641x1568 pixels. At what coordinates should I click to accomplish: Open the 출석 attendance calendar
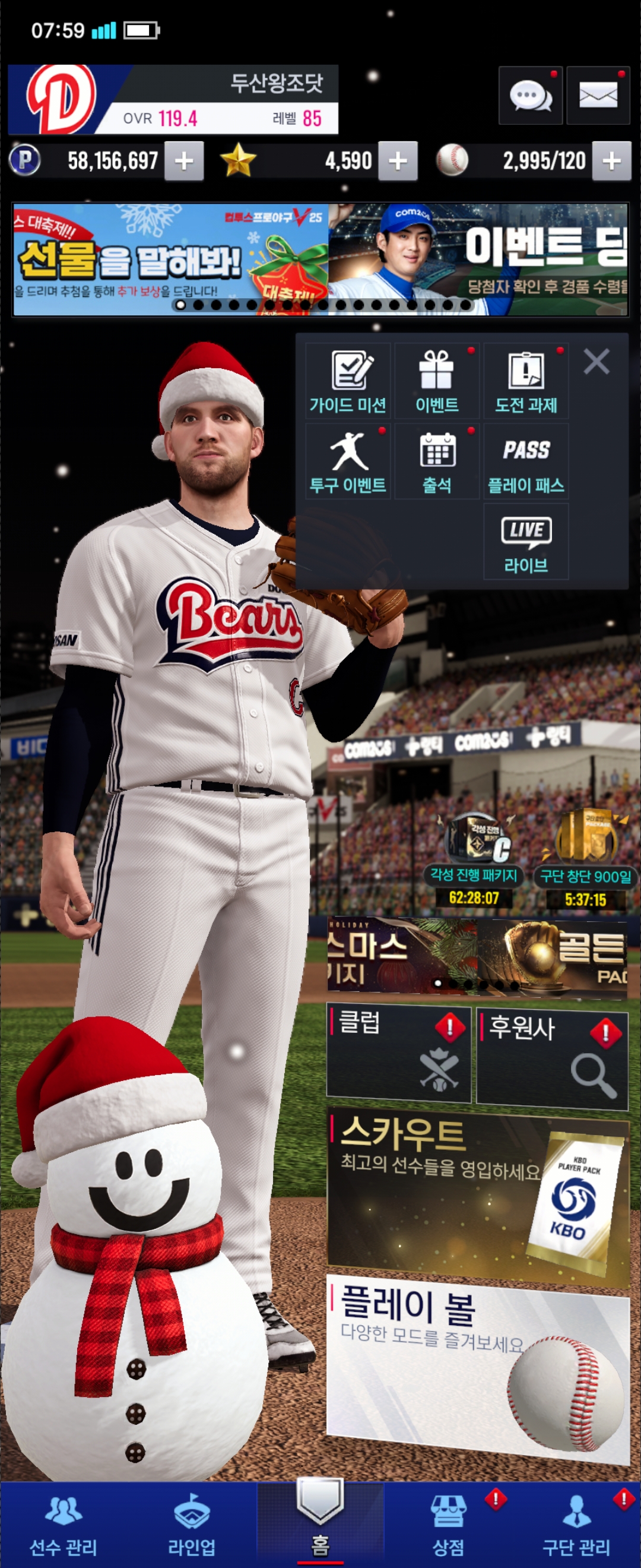(437, 462)
